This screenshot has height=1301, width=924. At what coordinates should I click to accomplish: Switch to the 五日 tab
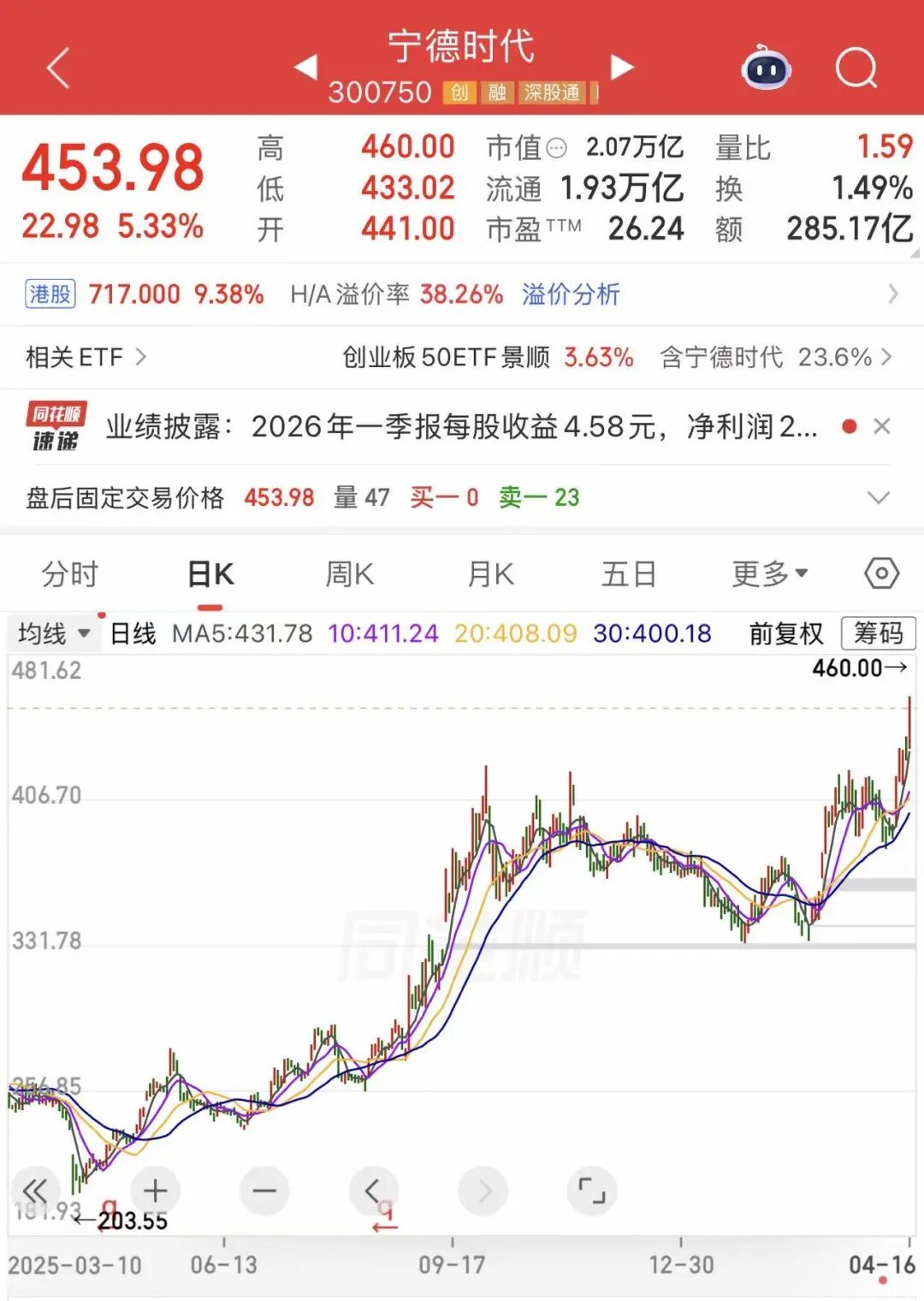click(x=629, y=574)
